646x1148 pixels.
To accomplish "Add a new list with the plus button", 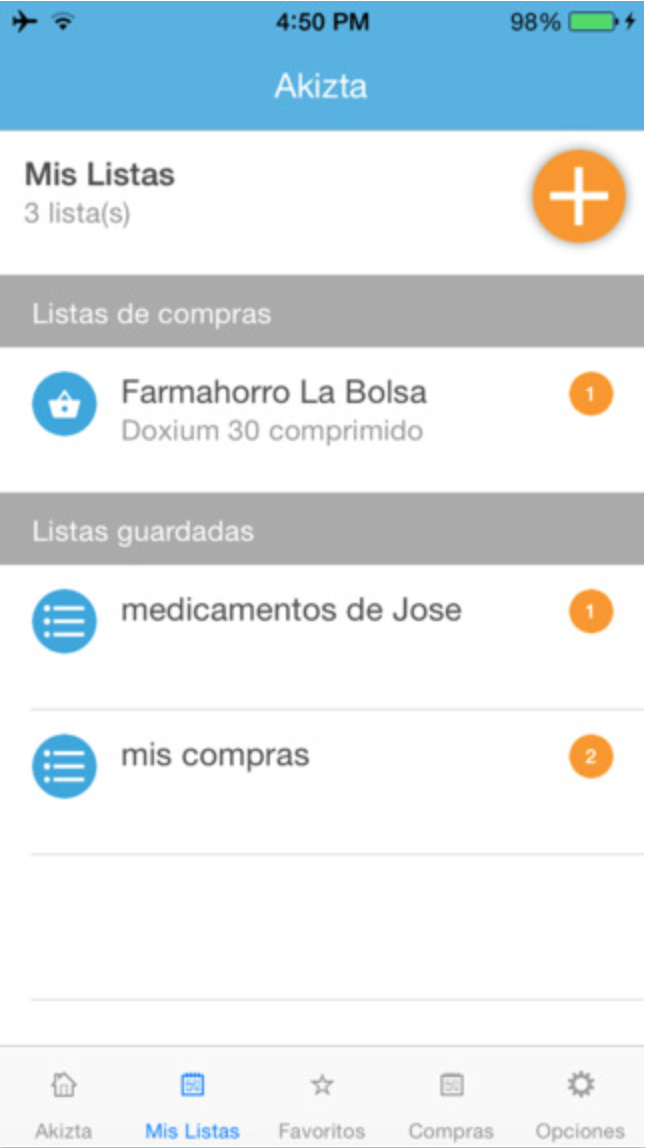I will (579, 196).
